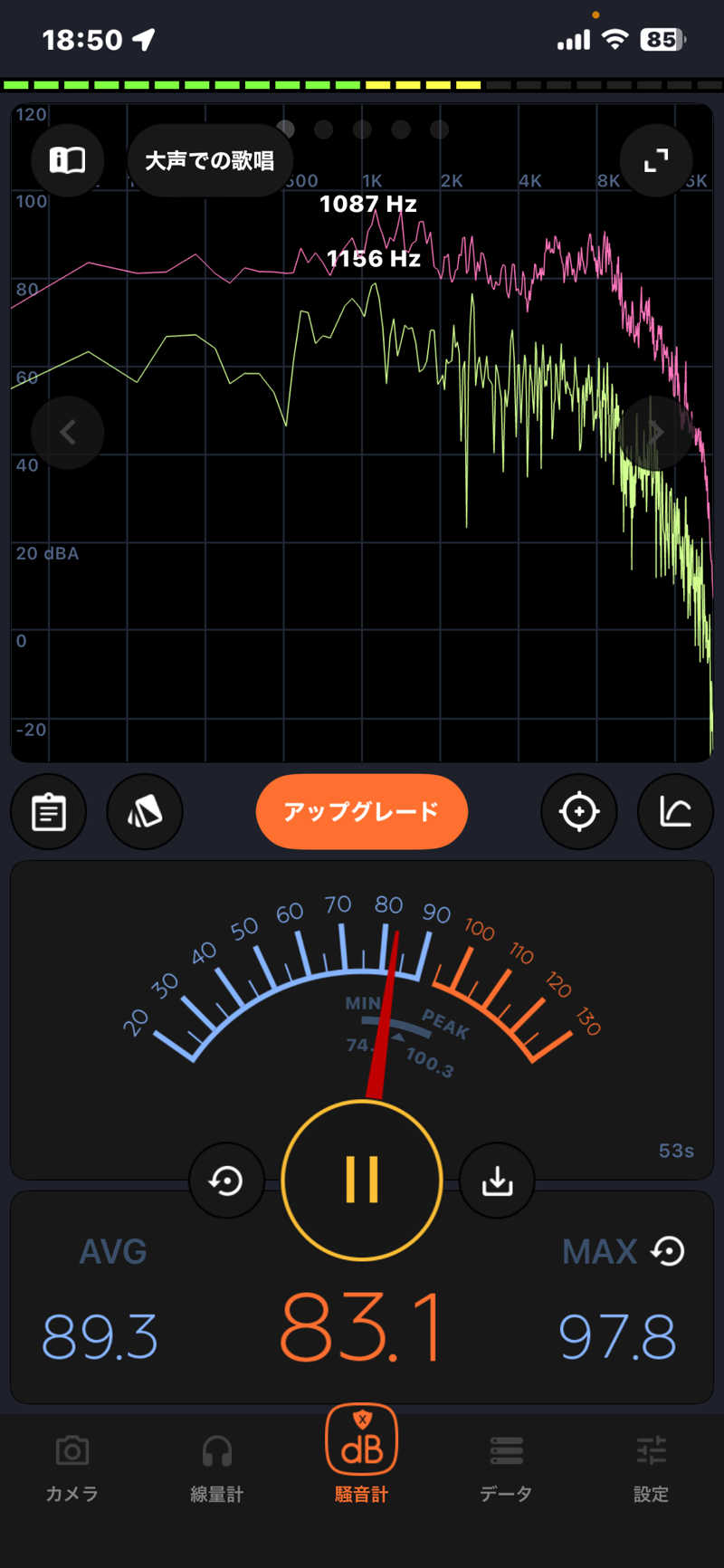The width and height of the screenshot is (724, 1568).
Task: Select the 騒音計 tab
Action: click(x=362, y=1458)
